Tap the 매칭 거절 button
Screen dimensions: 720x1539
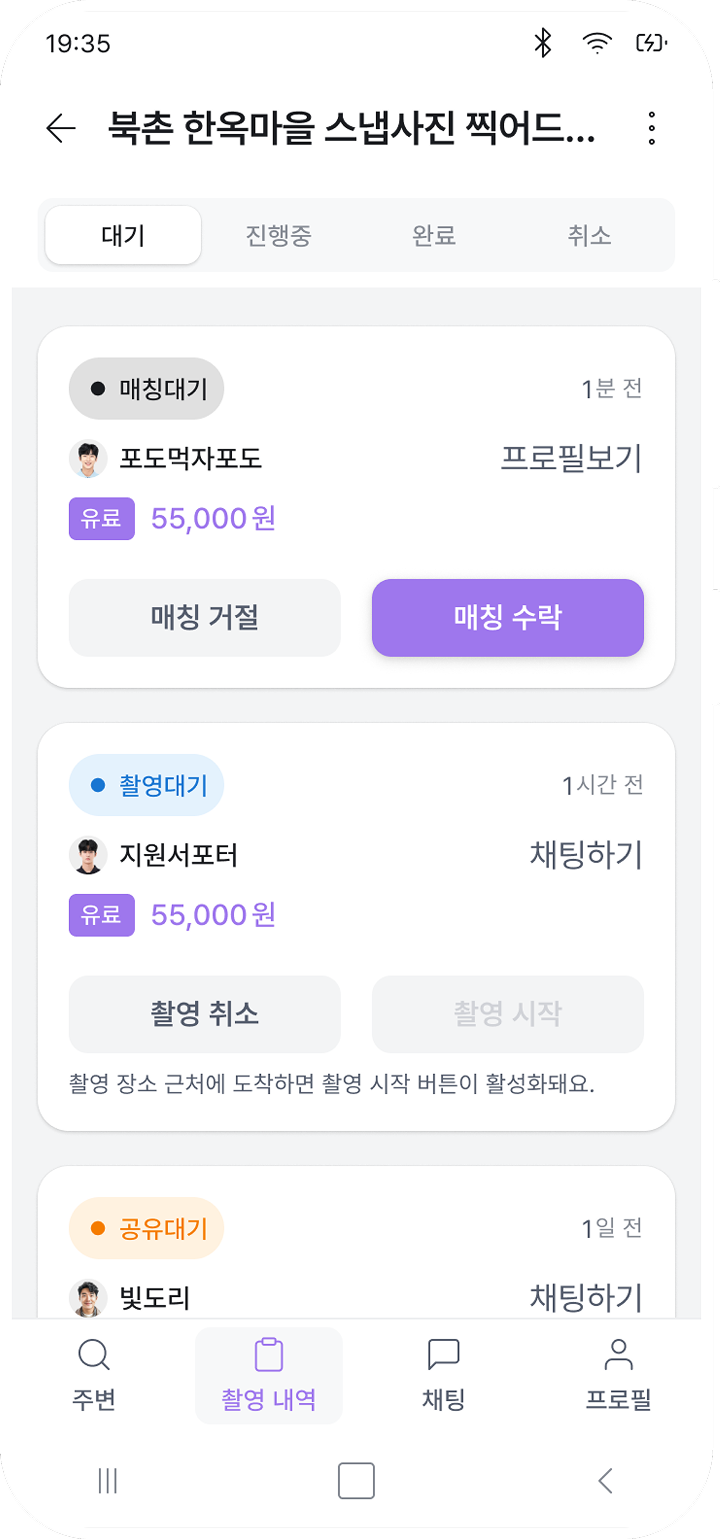coord(204,618)
